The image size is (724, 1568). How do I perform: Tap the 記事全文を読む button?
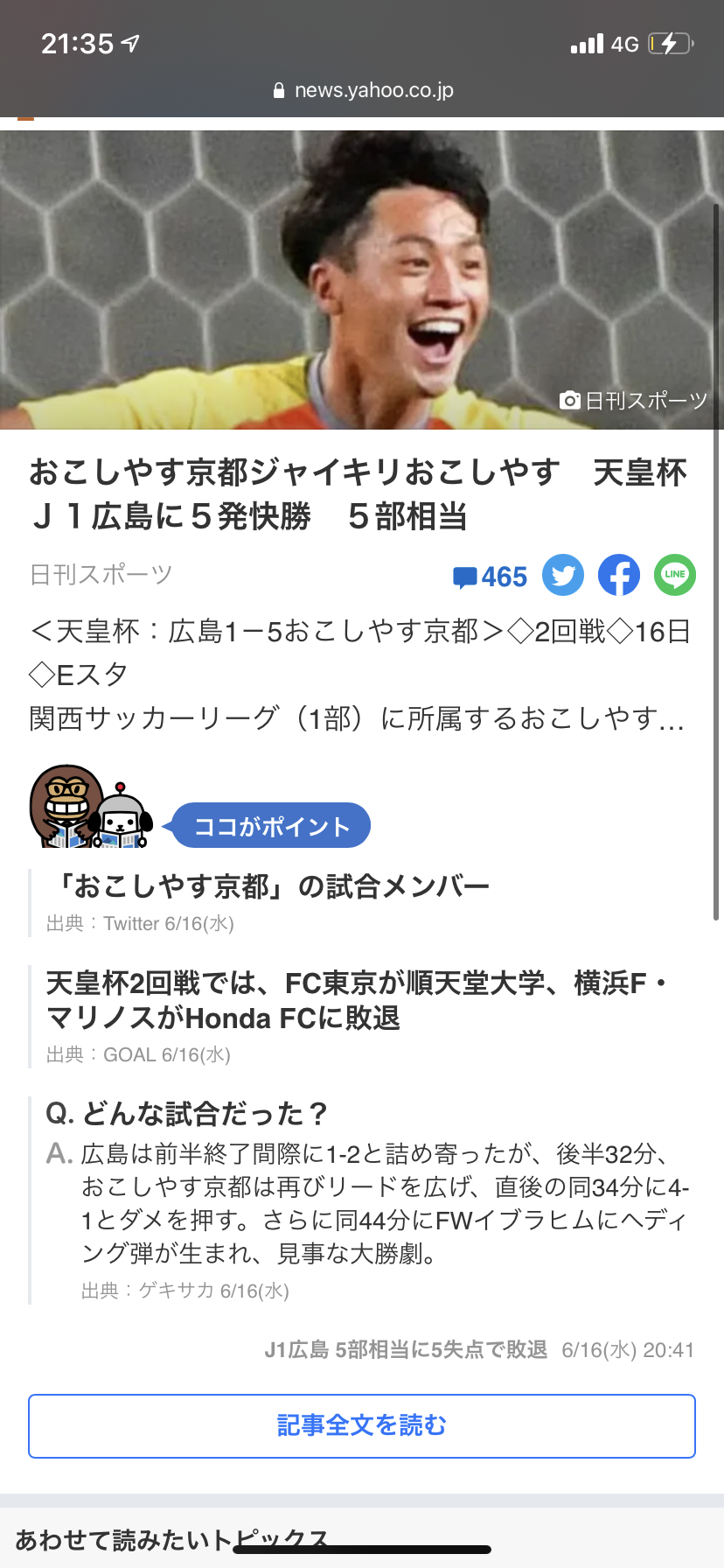(x=362, y=1426)
